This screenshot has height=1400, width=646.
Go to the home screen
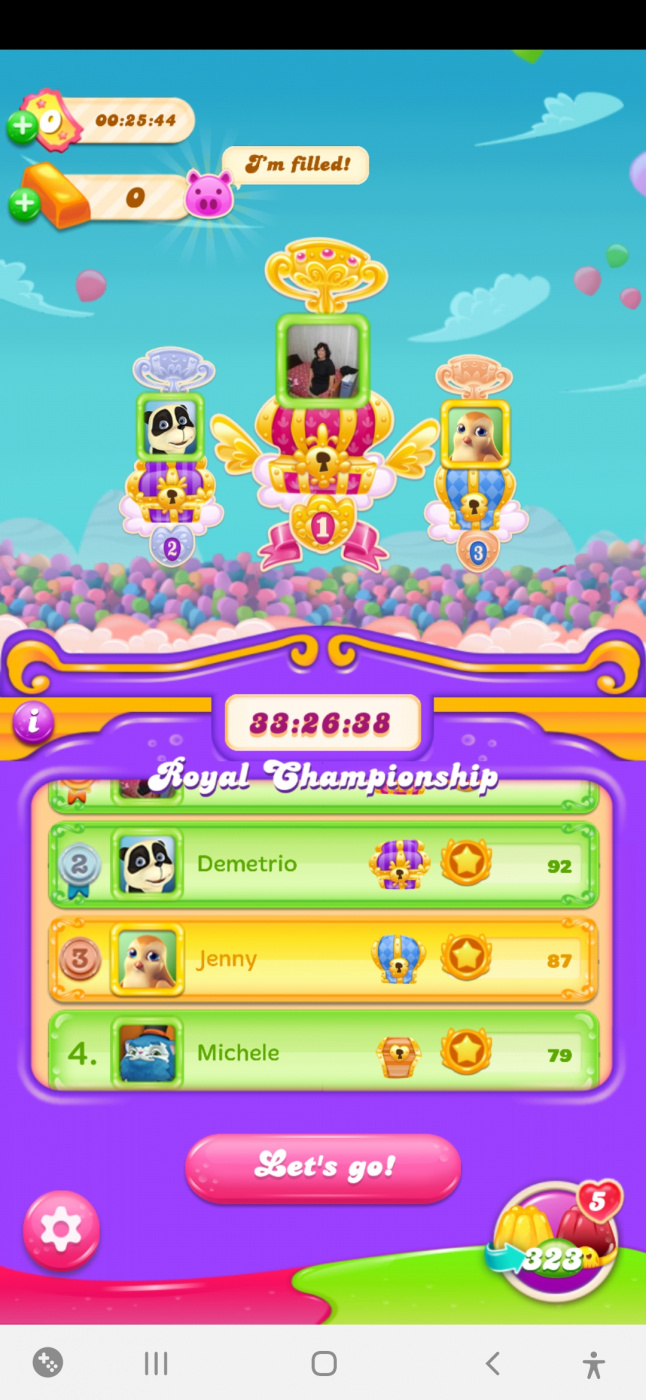point(323,1363)
